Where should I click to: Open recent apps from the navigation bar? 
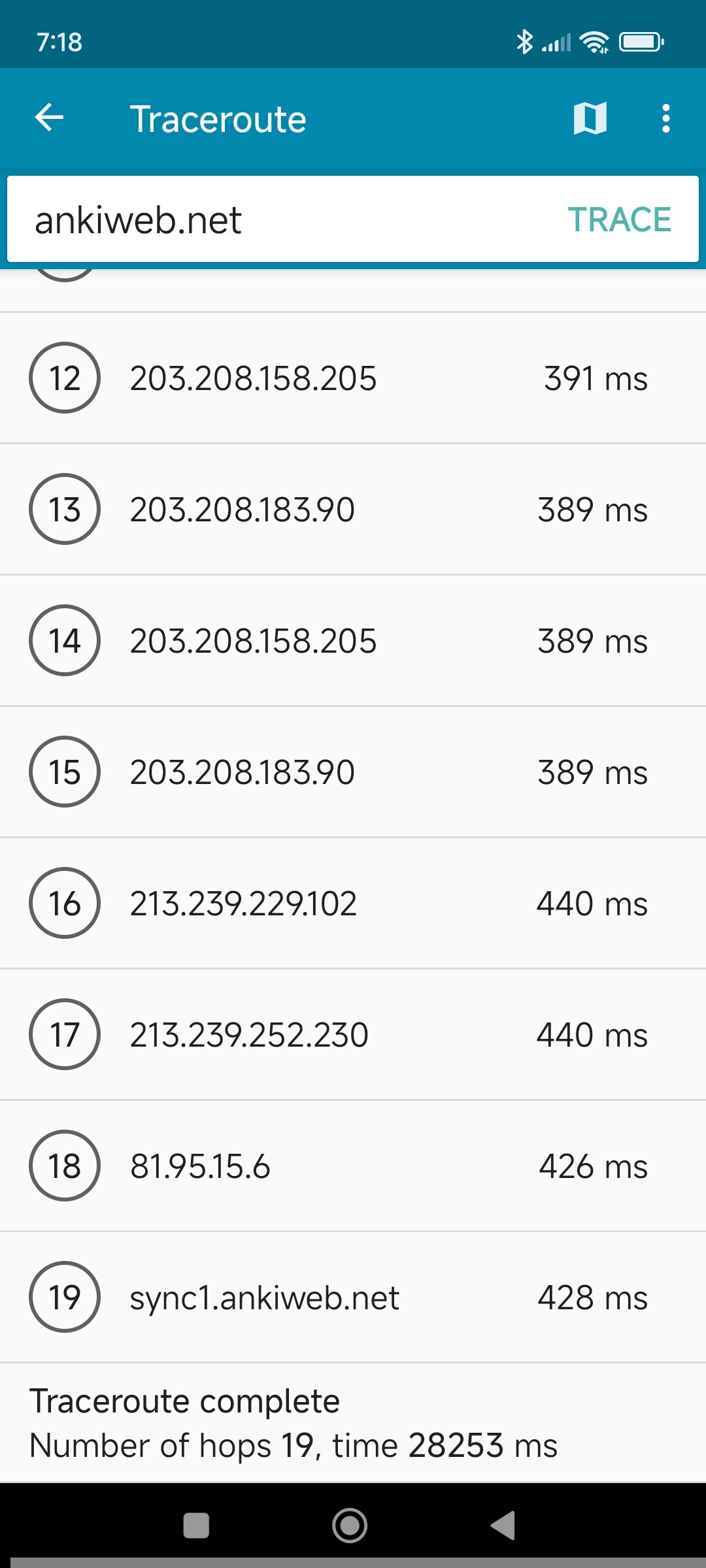tap(196, 1526)
